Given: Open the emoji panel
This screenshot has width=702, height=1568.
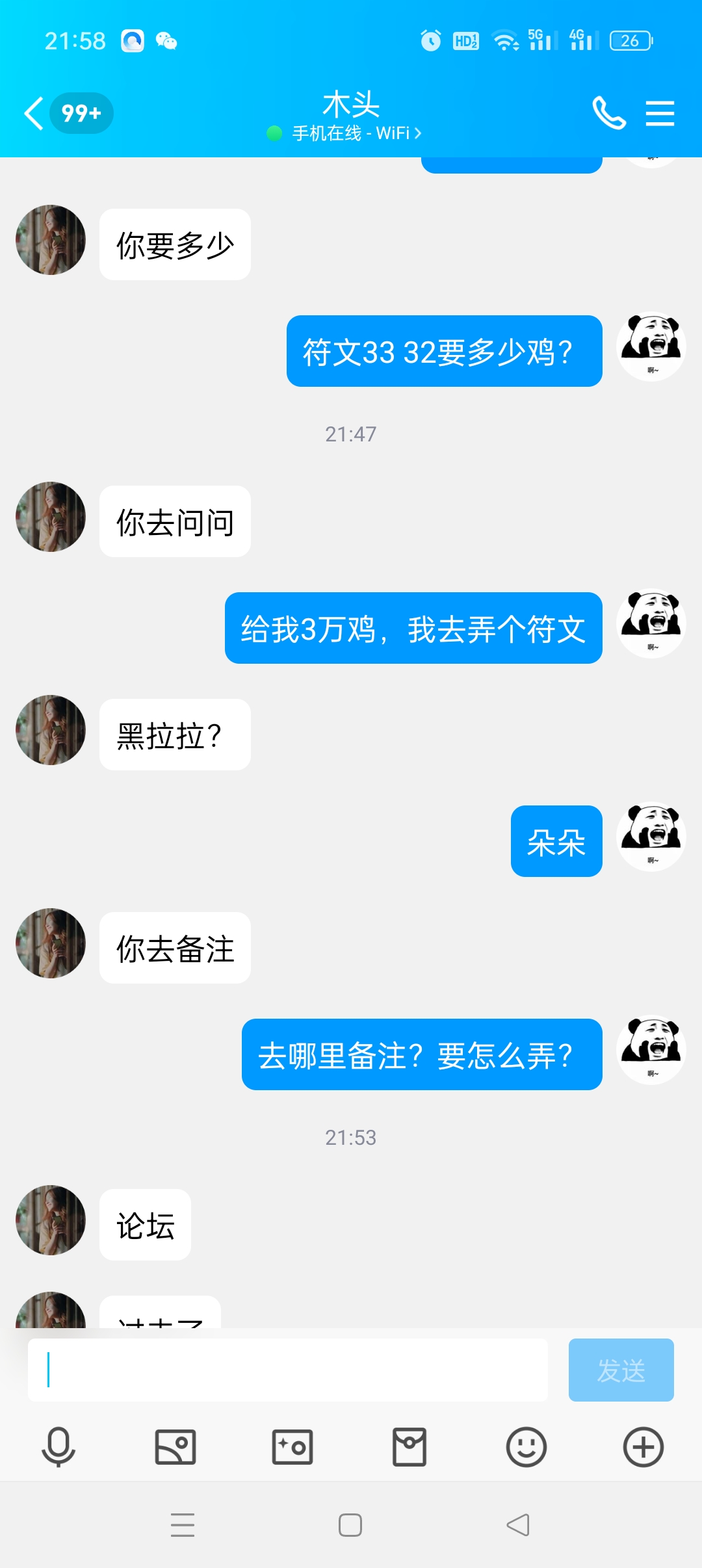Looking at the screenshot, I should [x=526, y=1448].
